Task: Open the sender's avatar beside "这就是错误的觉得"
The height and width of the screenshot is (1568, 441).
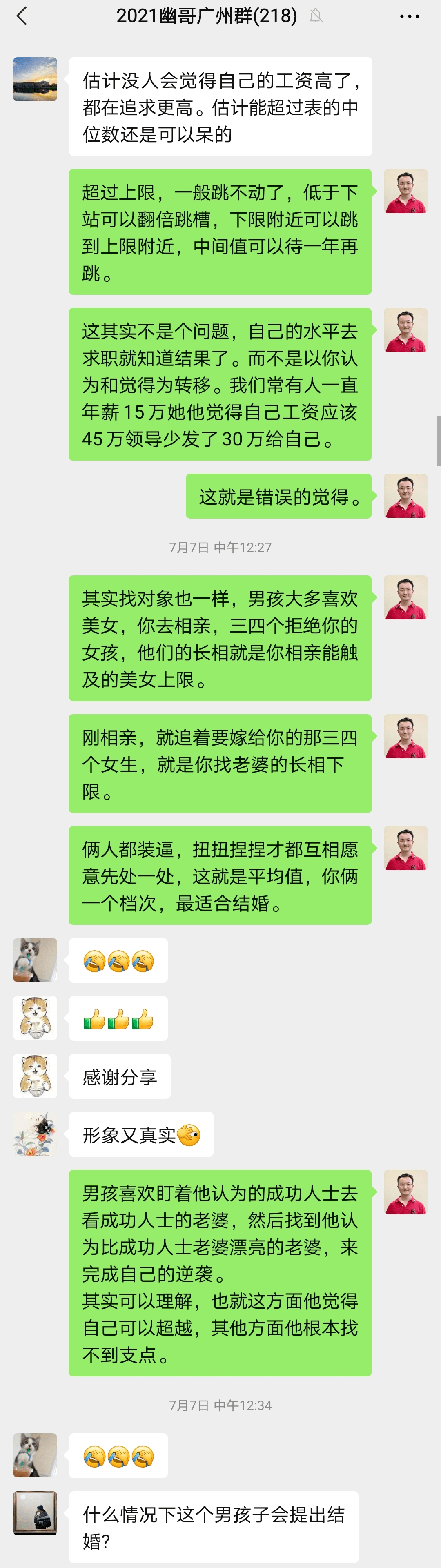Action: (x=405, y=496)
